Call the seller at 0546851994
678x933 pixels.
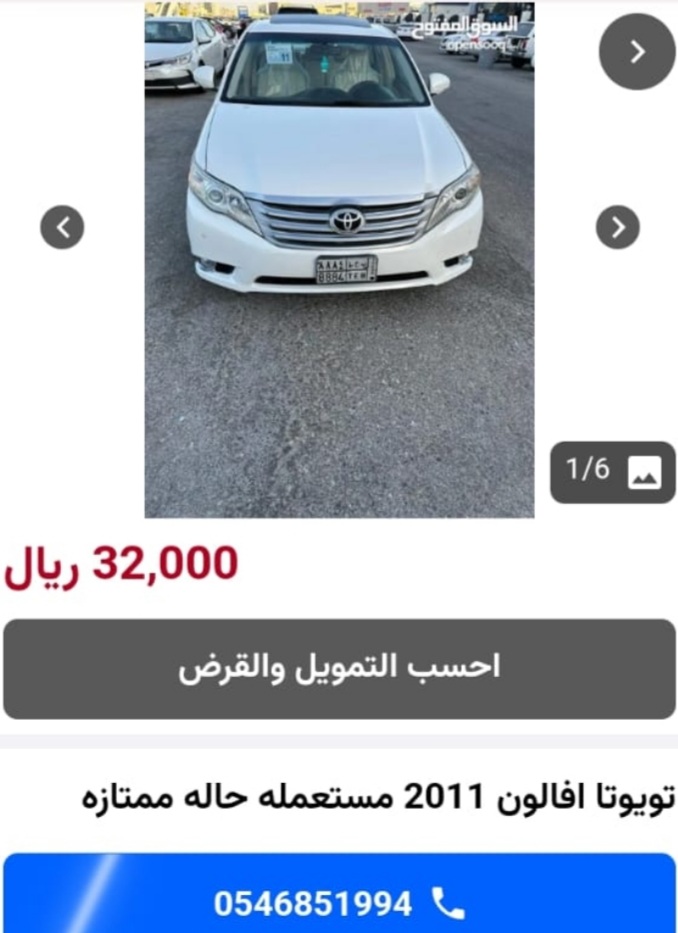[x=339, y=904]
